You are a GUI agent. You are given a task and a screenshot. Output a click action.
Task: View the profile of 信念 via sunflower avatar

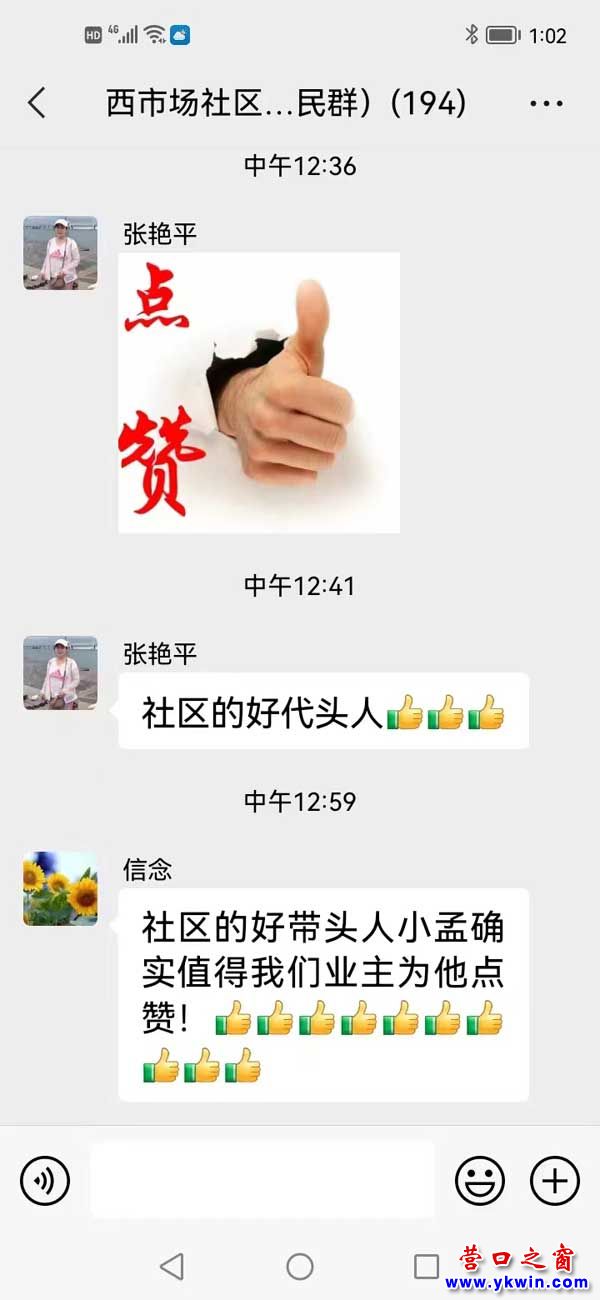click(60, 888)
